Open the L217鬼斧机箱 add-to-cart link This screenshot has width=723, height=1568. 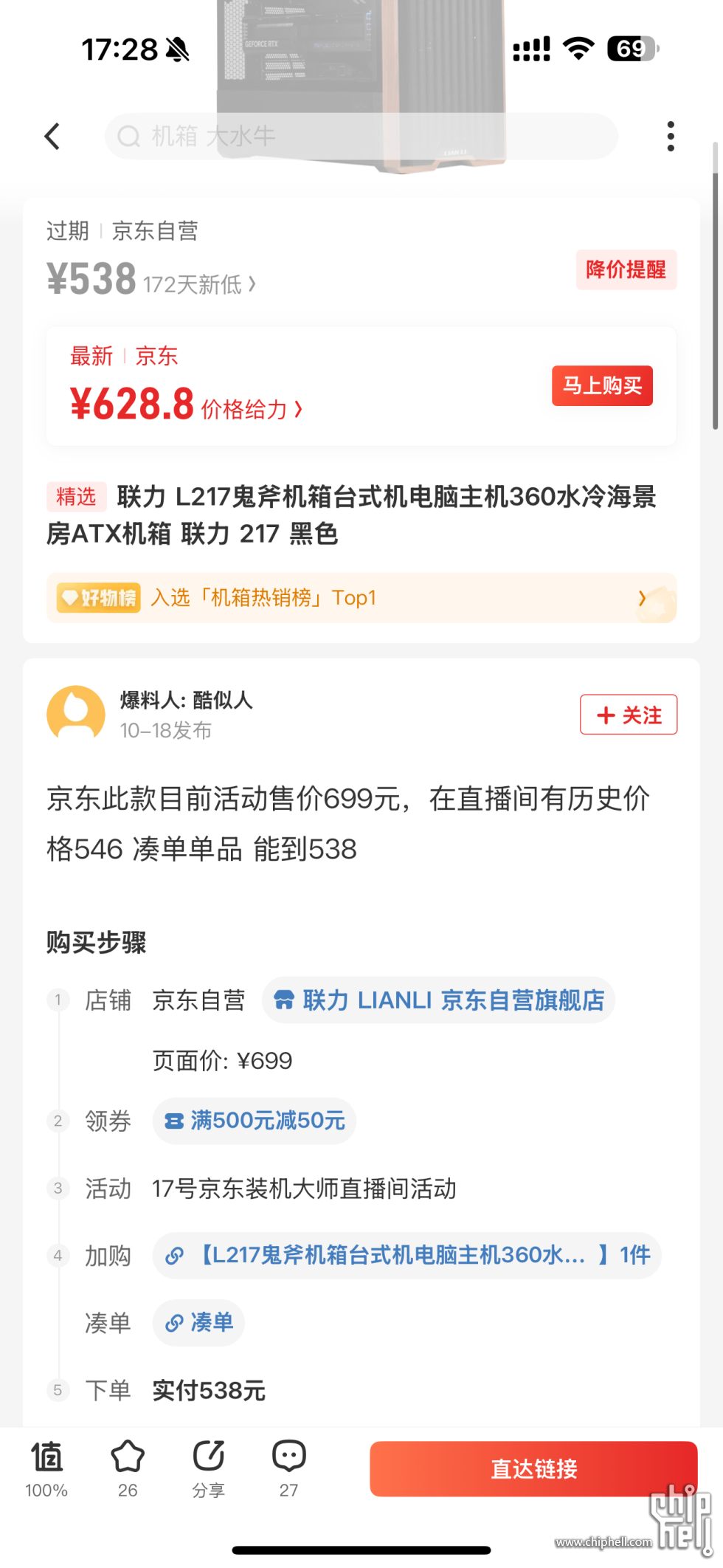pyautogui.click(x=407, y=1255)
